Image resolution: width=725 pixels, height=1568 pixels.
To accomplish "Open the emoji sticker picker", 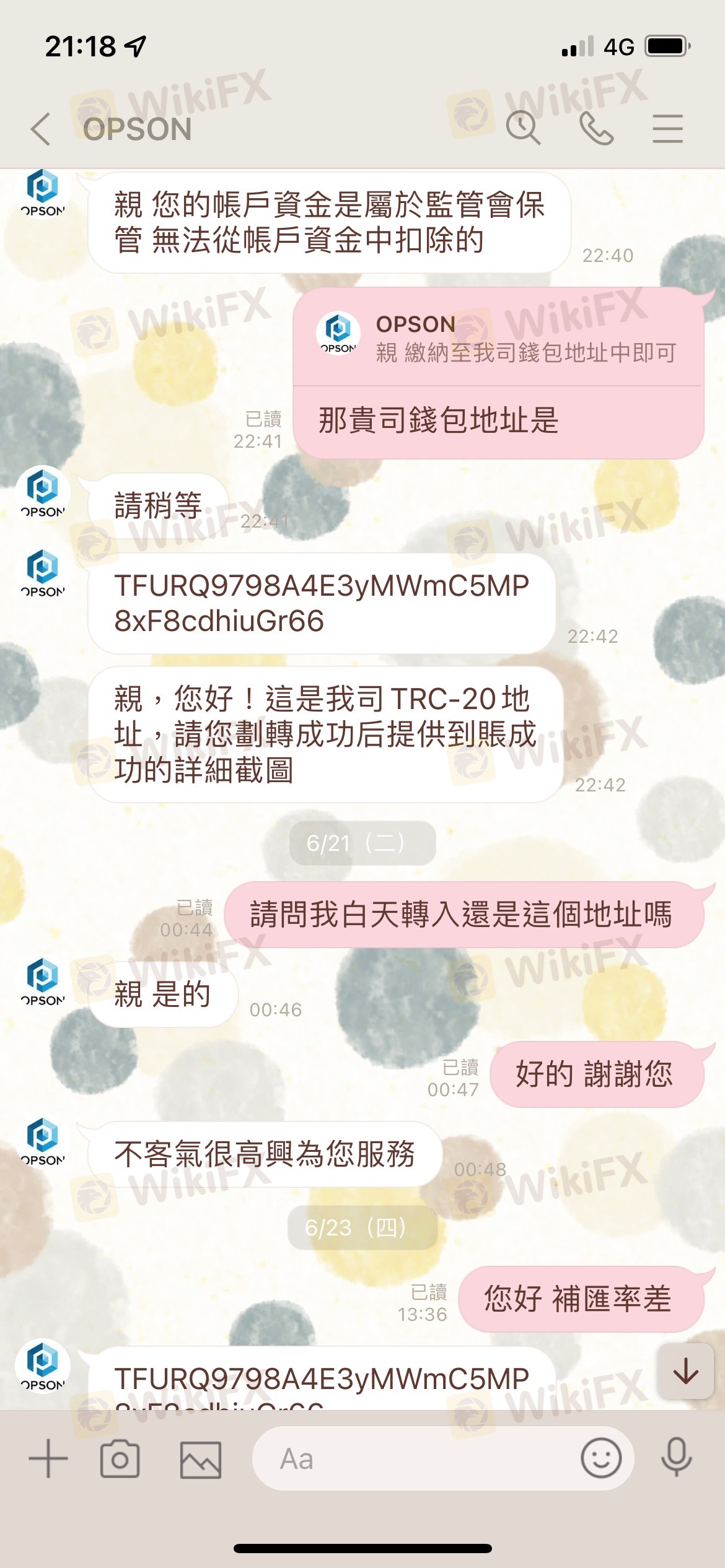I will pos(600,1458).
